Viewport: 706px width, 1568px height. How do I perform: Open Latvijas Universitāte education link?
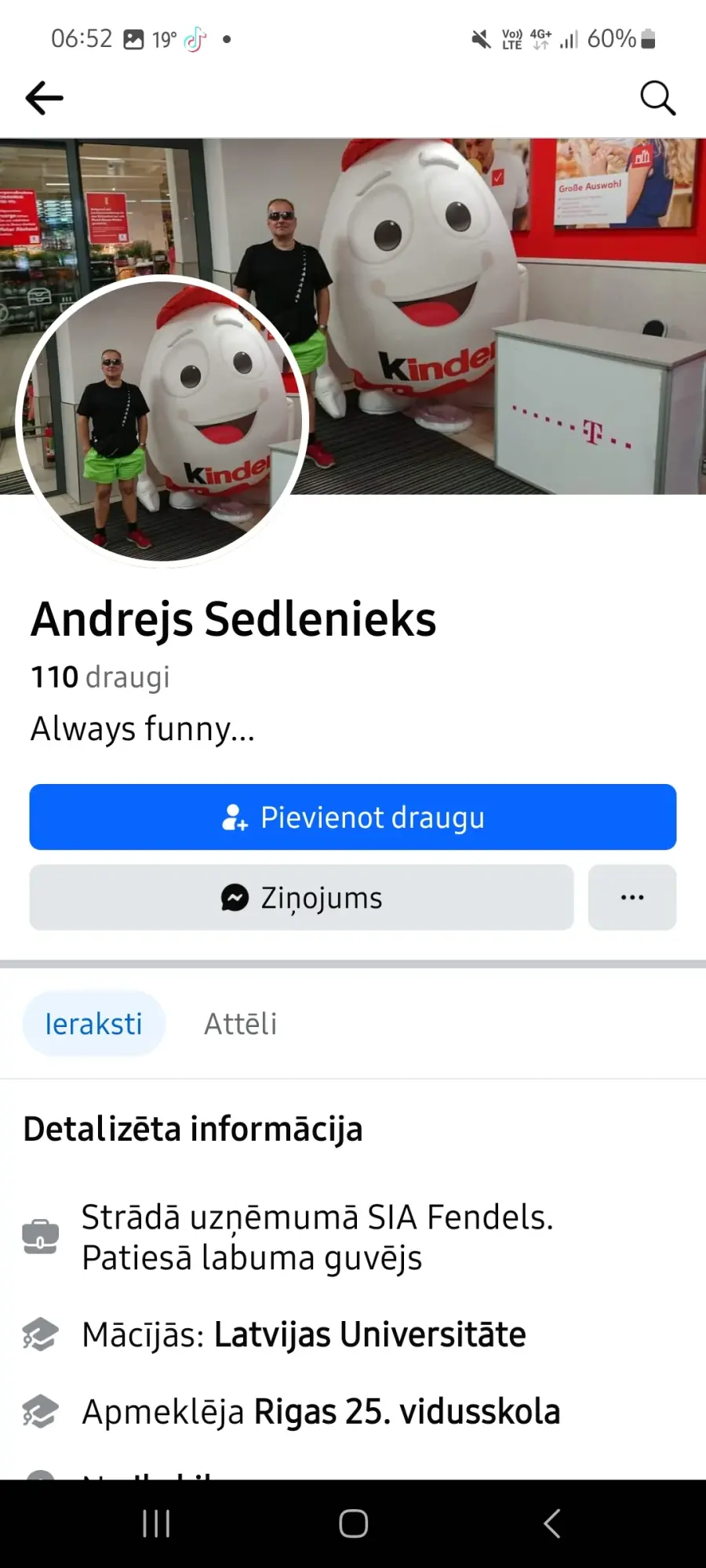point(370,1334)
